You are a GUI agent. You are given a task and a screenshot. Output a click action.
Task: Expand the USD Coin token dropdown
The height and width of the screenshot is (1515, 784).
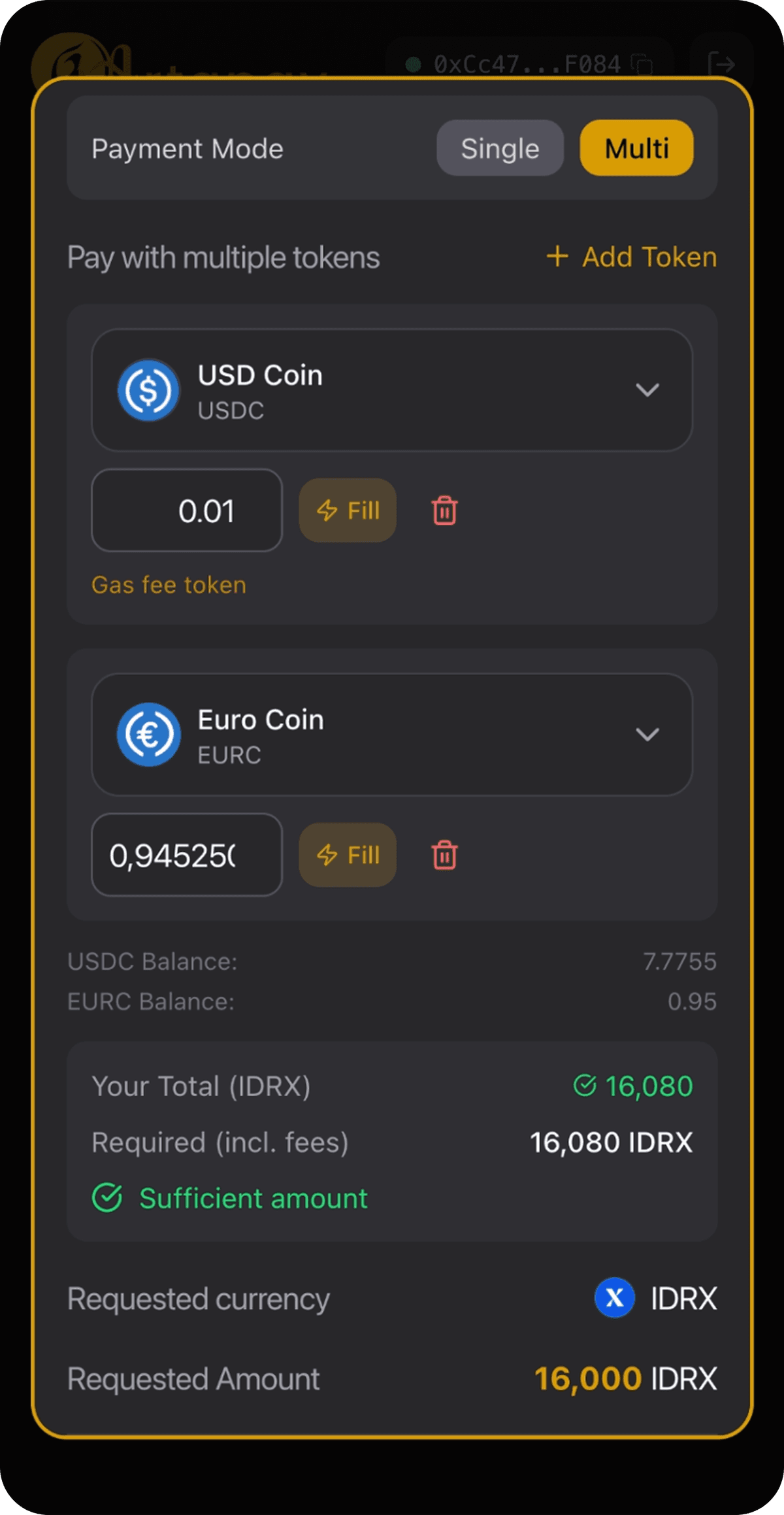tap(647, 390)
